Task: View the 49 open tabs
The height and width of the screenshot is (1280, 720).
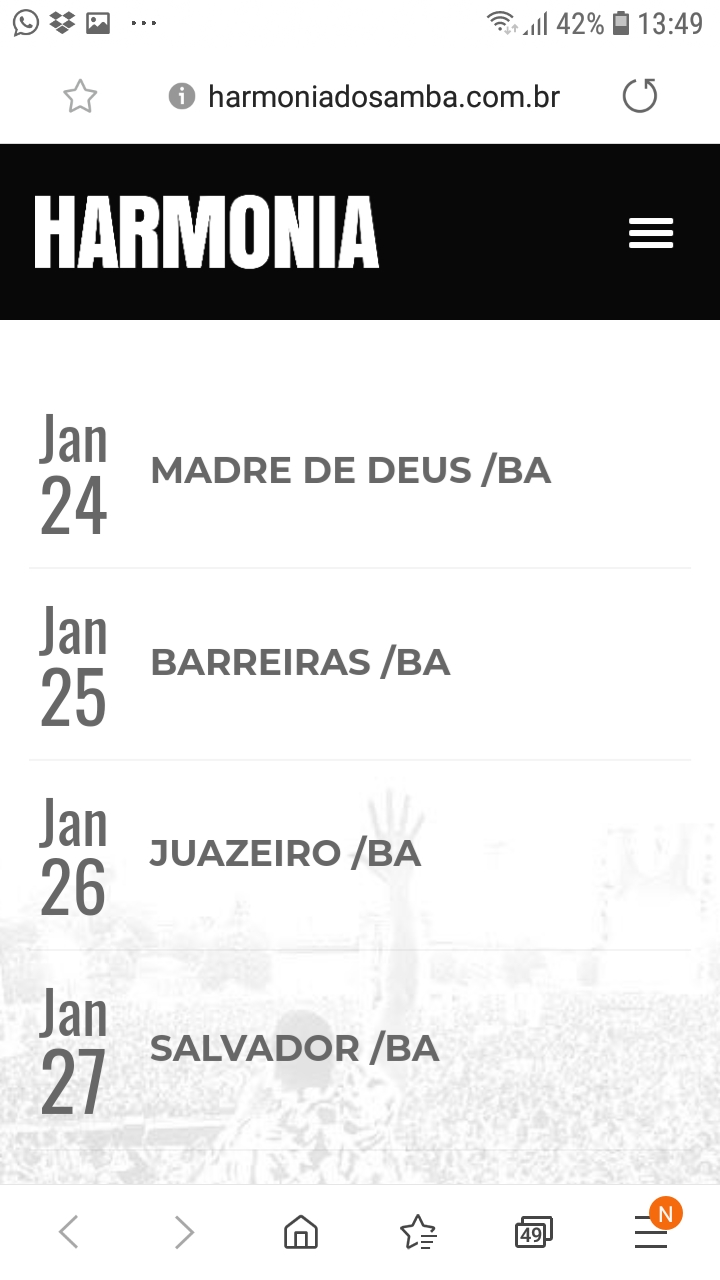Action: 533,1233
